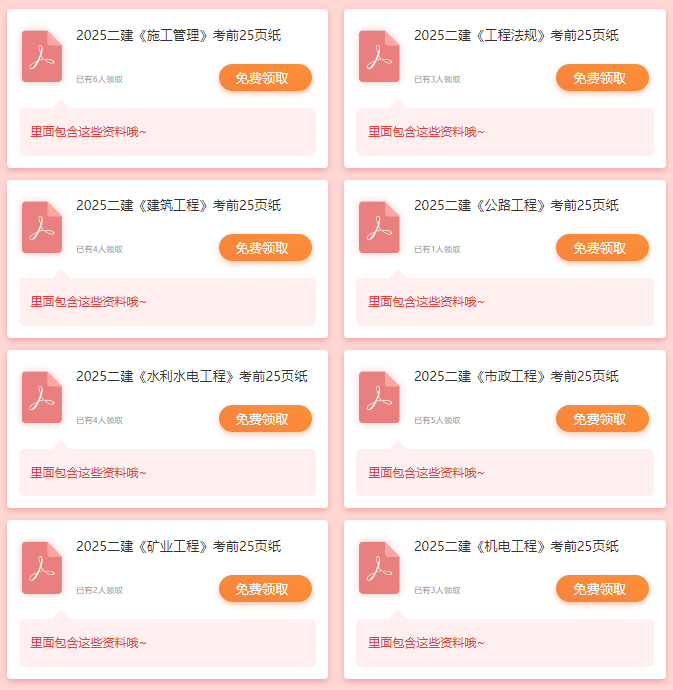Claim the free 市政工程 25-page sheet
Image resolution: width=673 pixels, height=690 pixels.
point(602,419)
